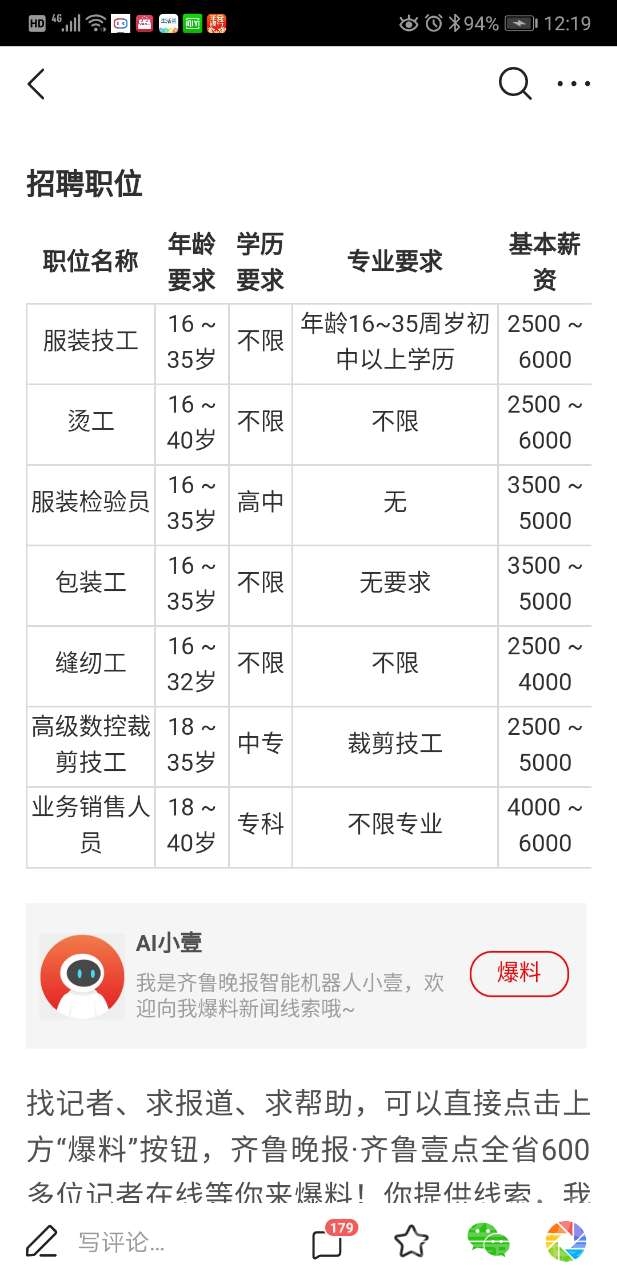Share via the colorful circle icon
The width and height of the screenshot is (617, 1280).
pos(566,1242)
